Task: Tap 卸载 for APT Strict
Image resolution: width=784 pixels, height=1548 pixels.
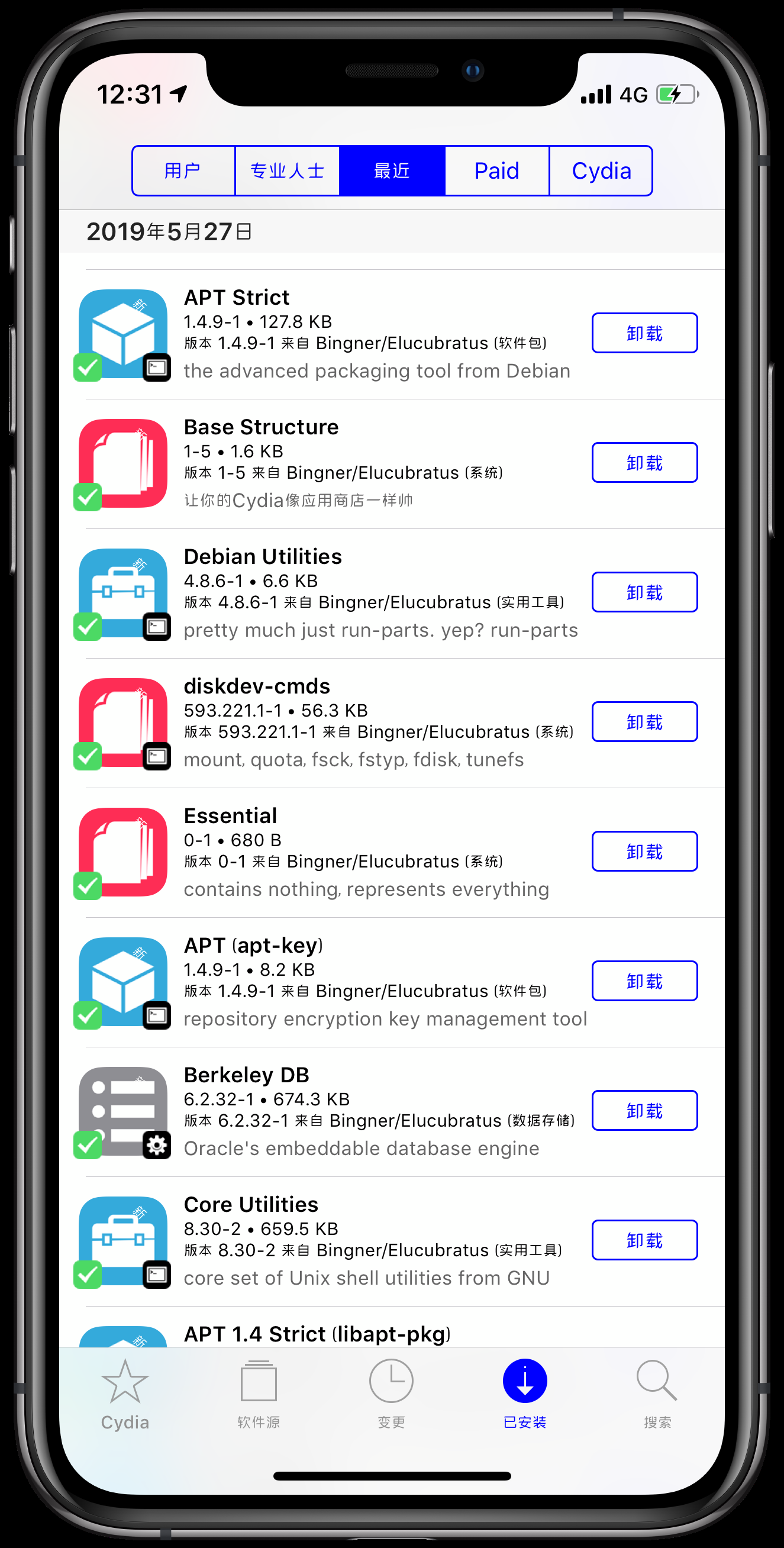Action: pos(644,333)
